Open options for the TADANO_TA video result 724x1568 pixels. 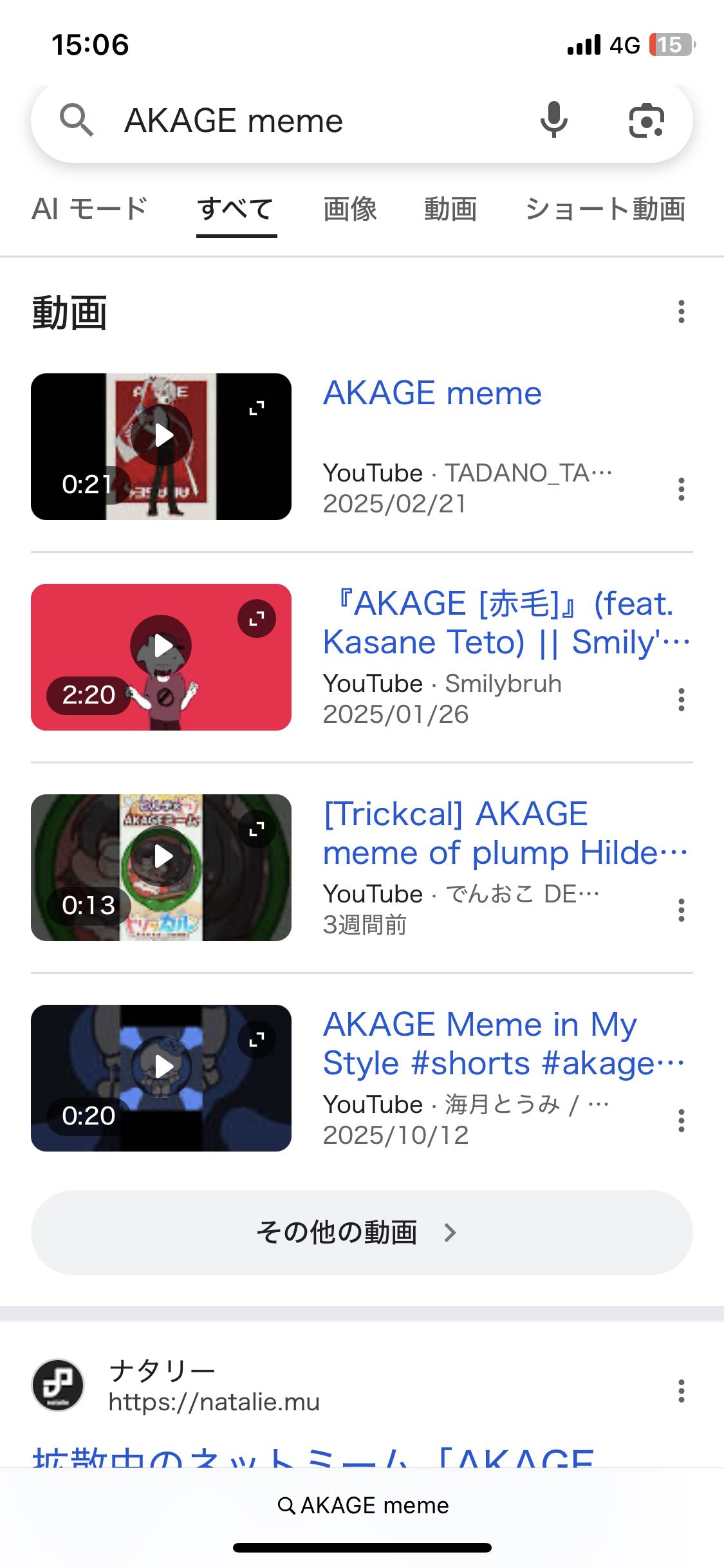pyautogui.click(x=681, y=489)
